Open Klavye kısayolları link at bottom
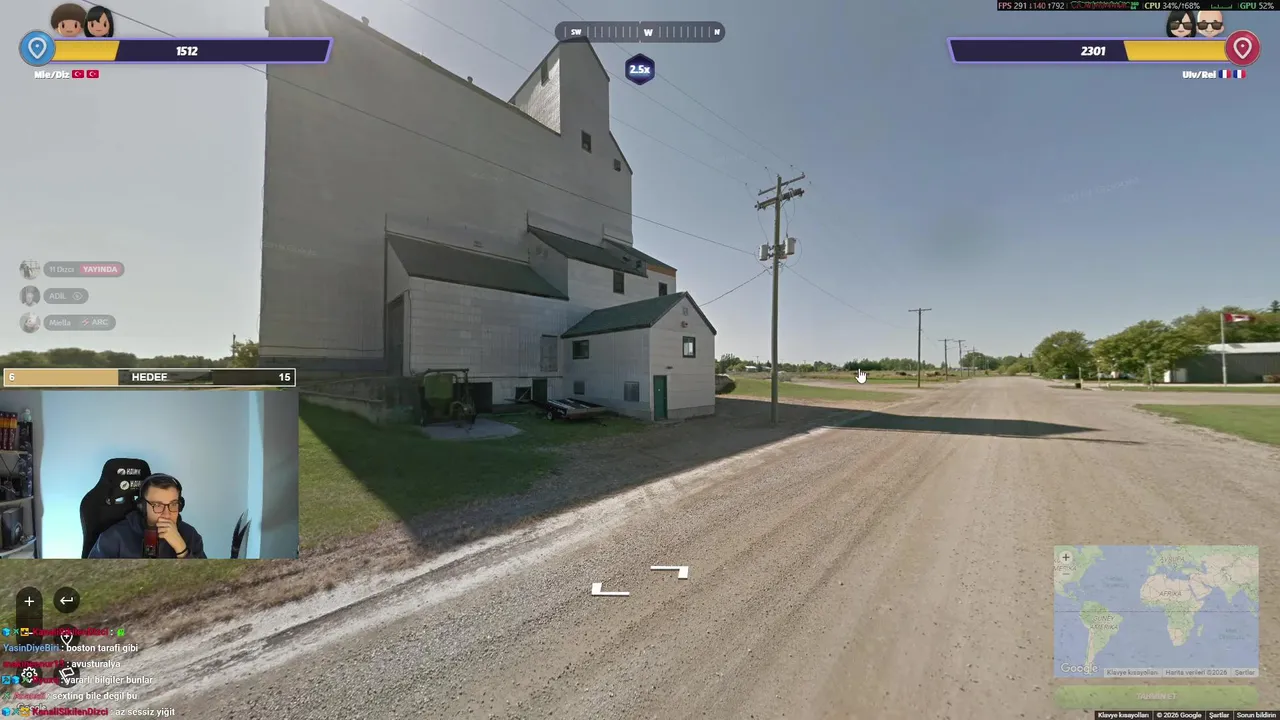 pos(1123,715)
